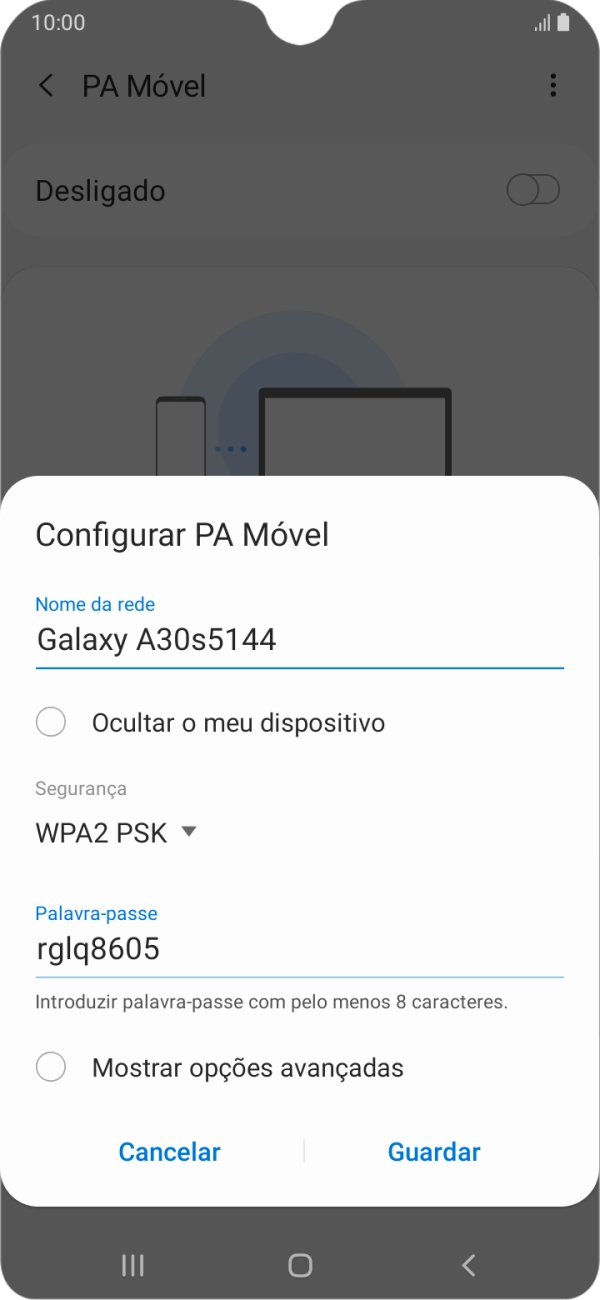Go to the home screen
Viewport: 600px width, 1300px height.
point(300,1265)
